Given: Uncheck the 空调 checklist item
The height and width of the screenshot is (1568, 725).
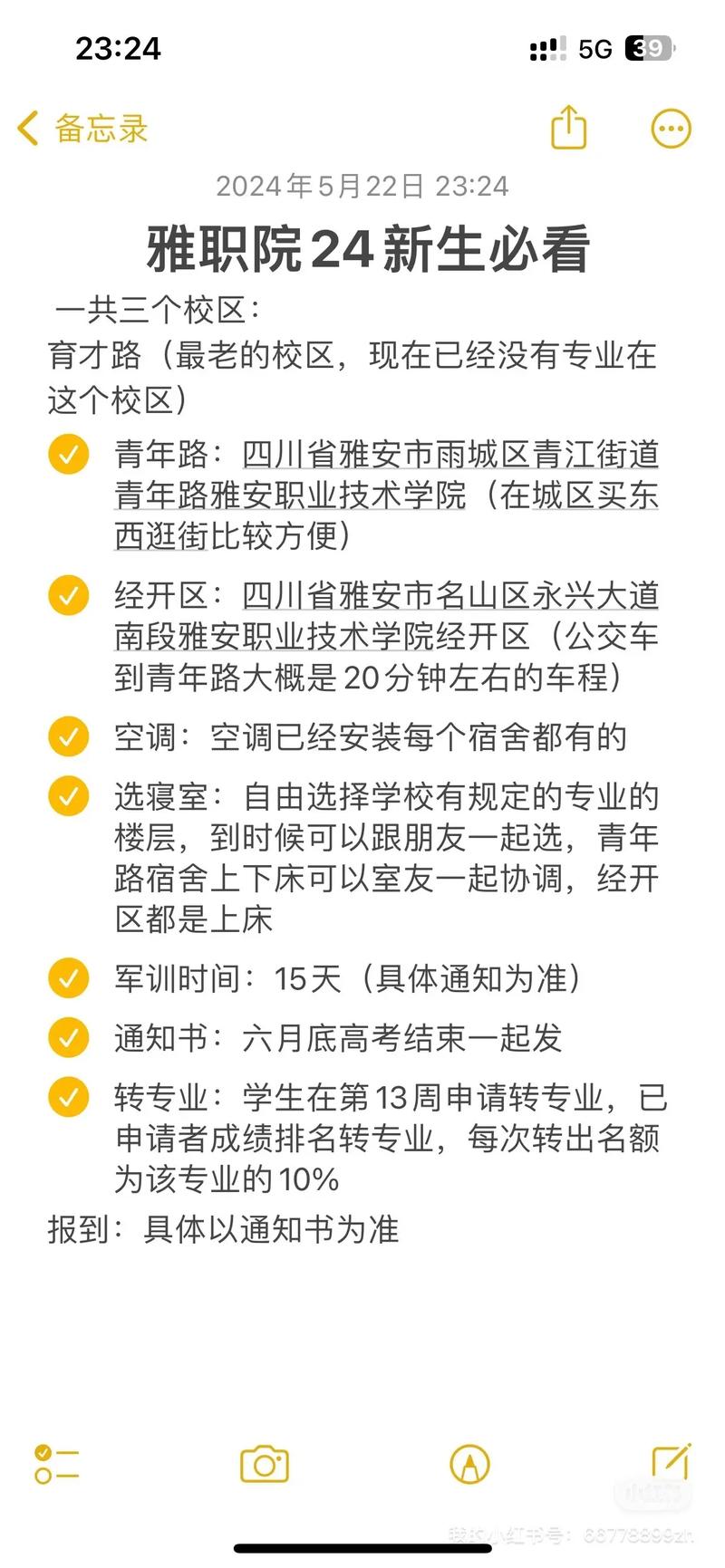Looking at the screenshot, I should (x=69, y=736).
